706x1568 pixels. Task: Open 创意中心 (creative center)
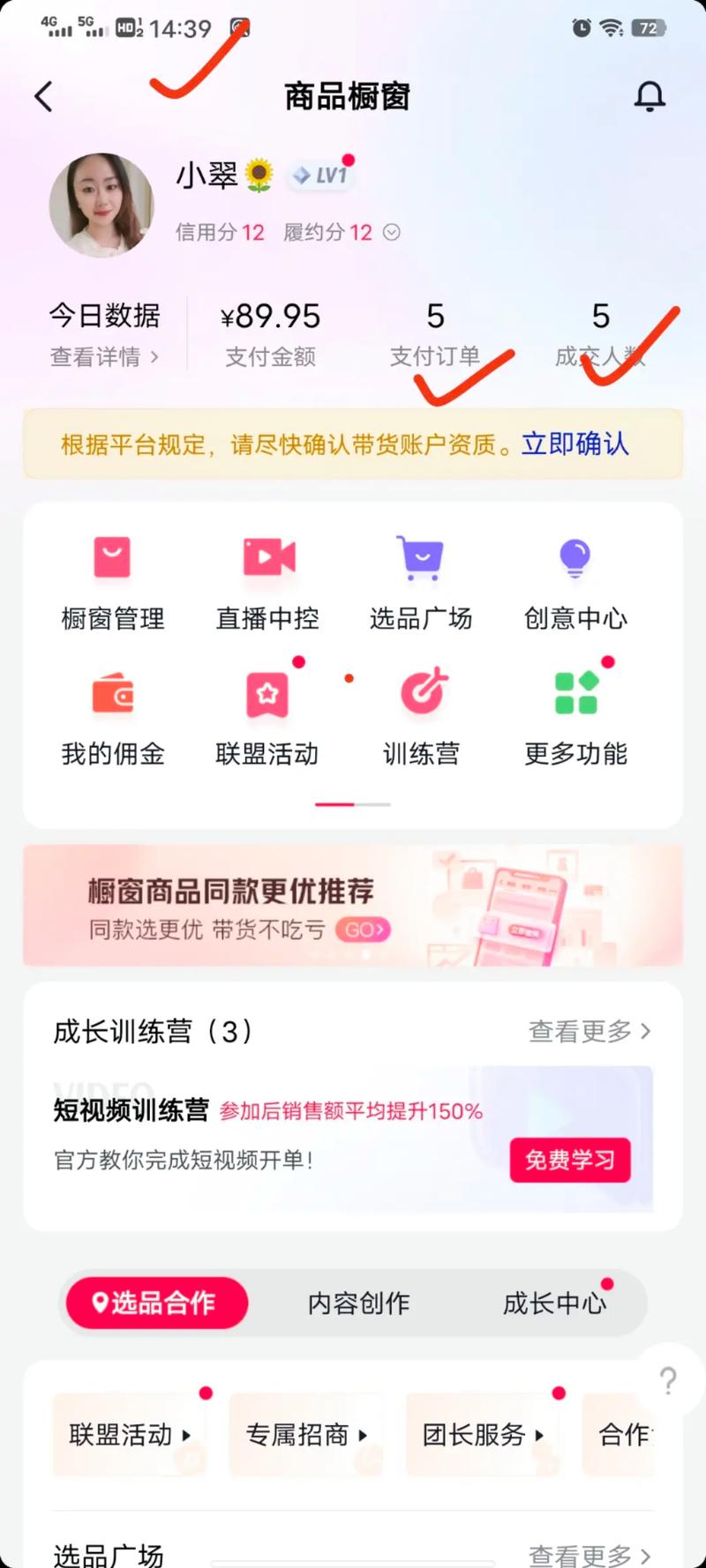point(575,557)
